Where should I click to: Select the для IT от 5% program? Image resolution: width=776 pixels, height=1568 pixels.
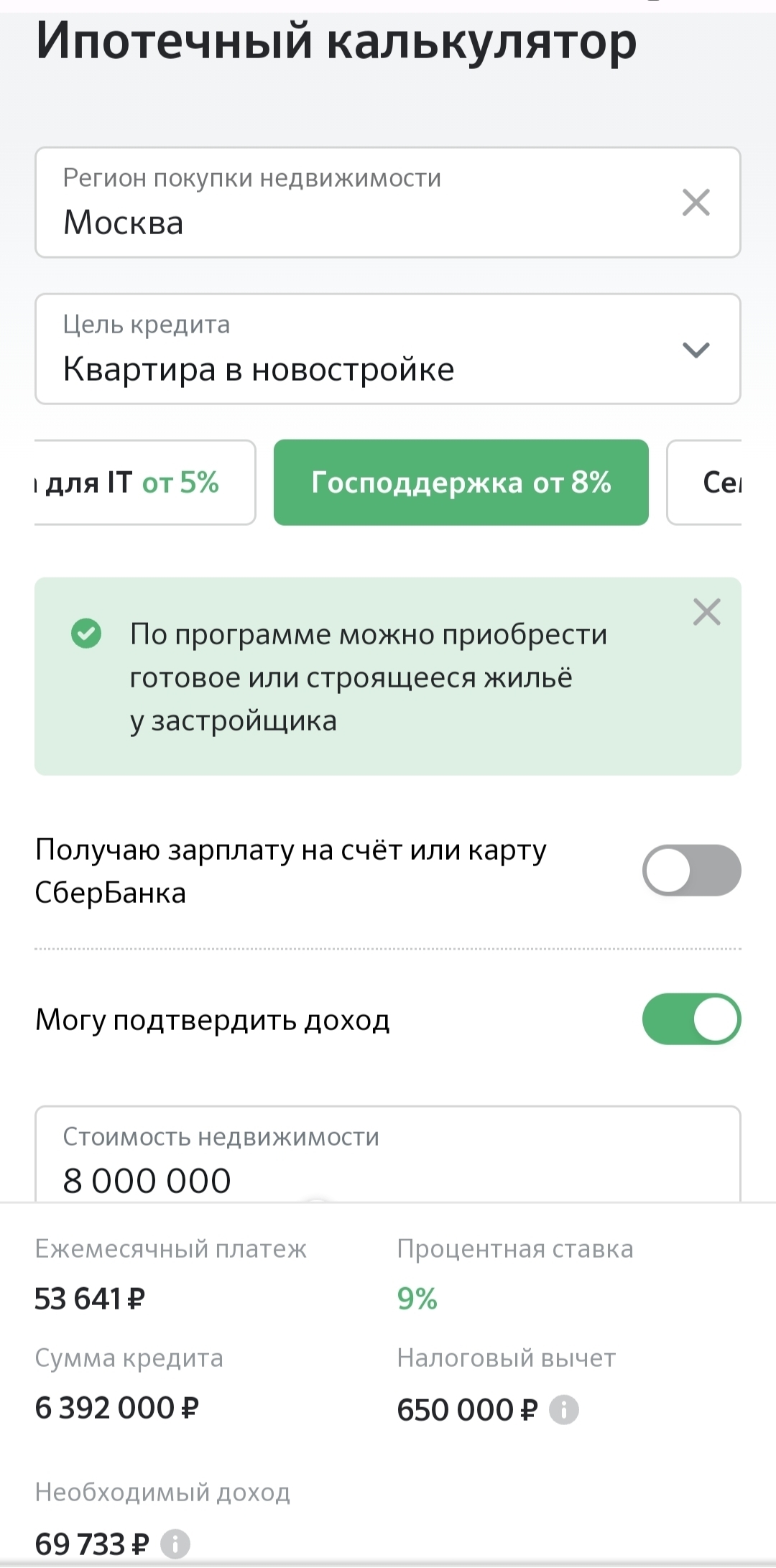tap(144, 483)
